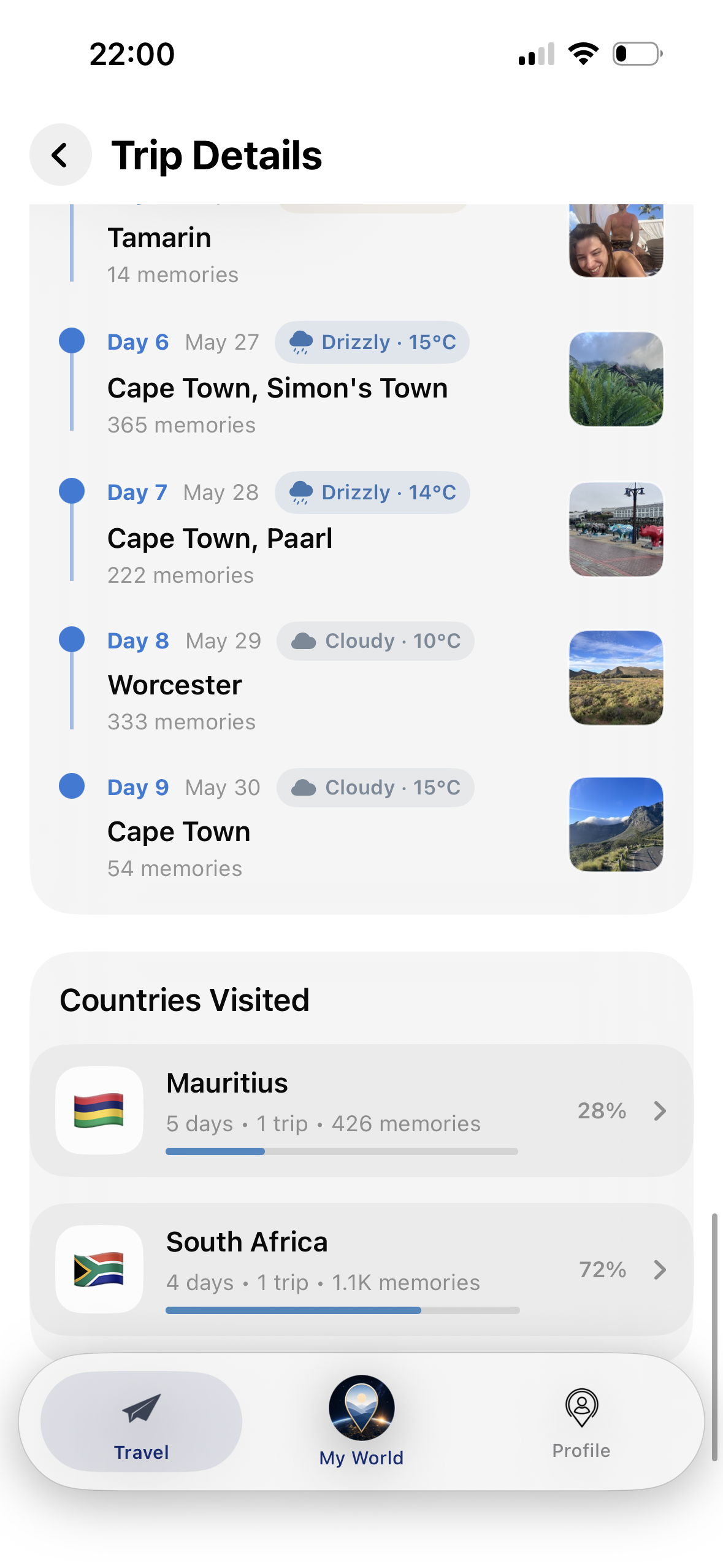The height and width of the screenshot is (1568, 723).
Task: Switch to the Travel tab
Action: coord(141,1421)
